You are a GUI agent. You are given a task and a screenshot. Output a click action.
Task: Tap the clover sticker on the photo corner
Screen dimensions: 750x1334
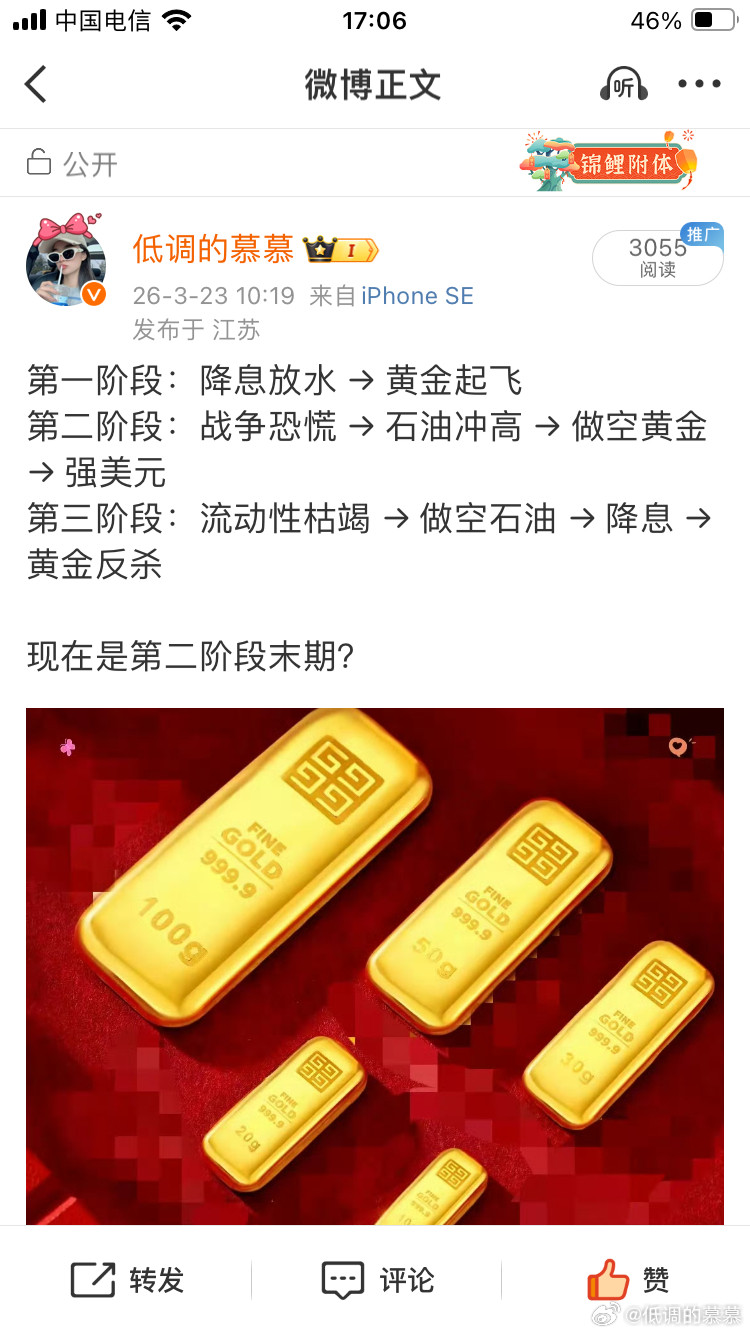(68, 747)
